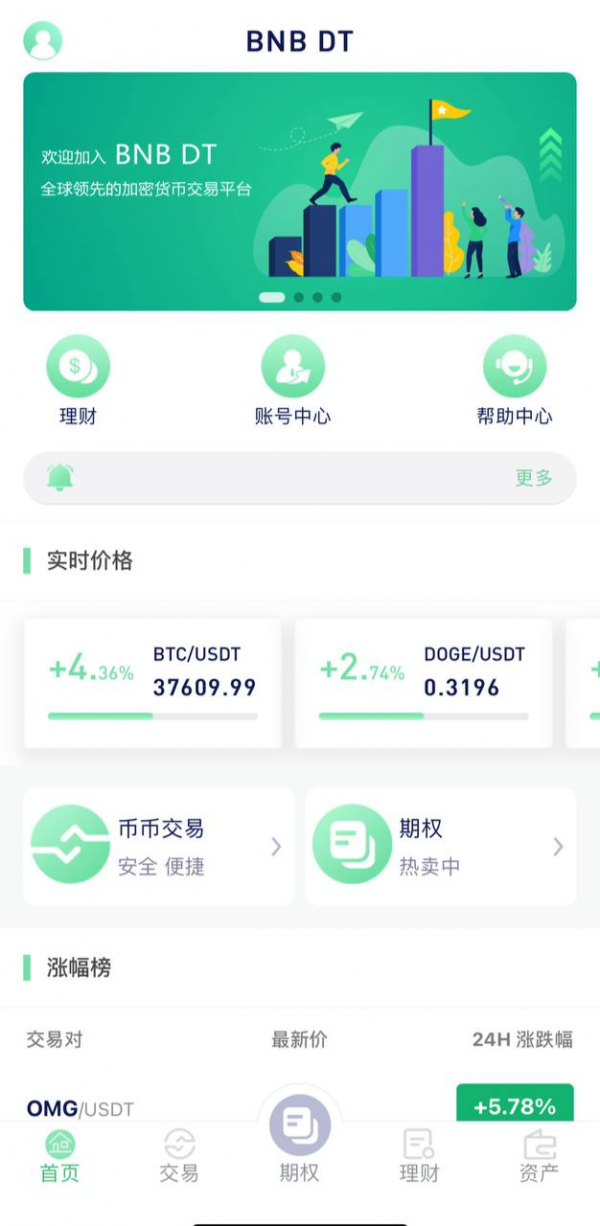Open the BNB DT welcome banner
This screenshot has height=1226, width=600.
coord(300,191)
